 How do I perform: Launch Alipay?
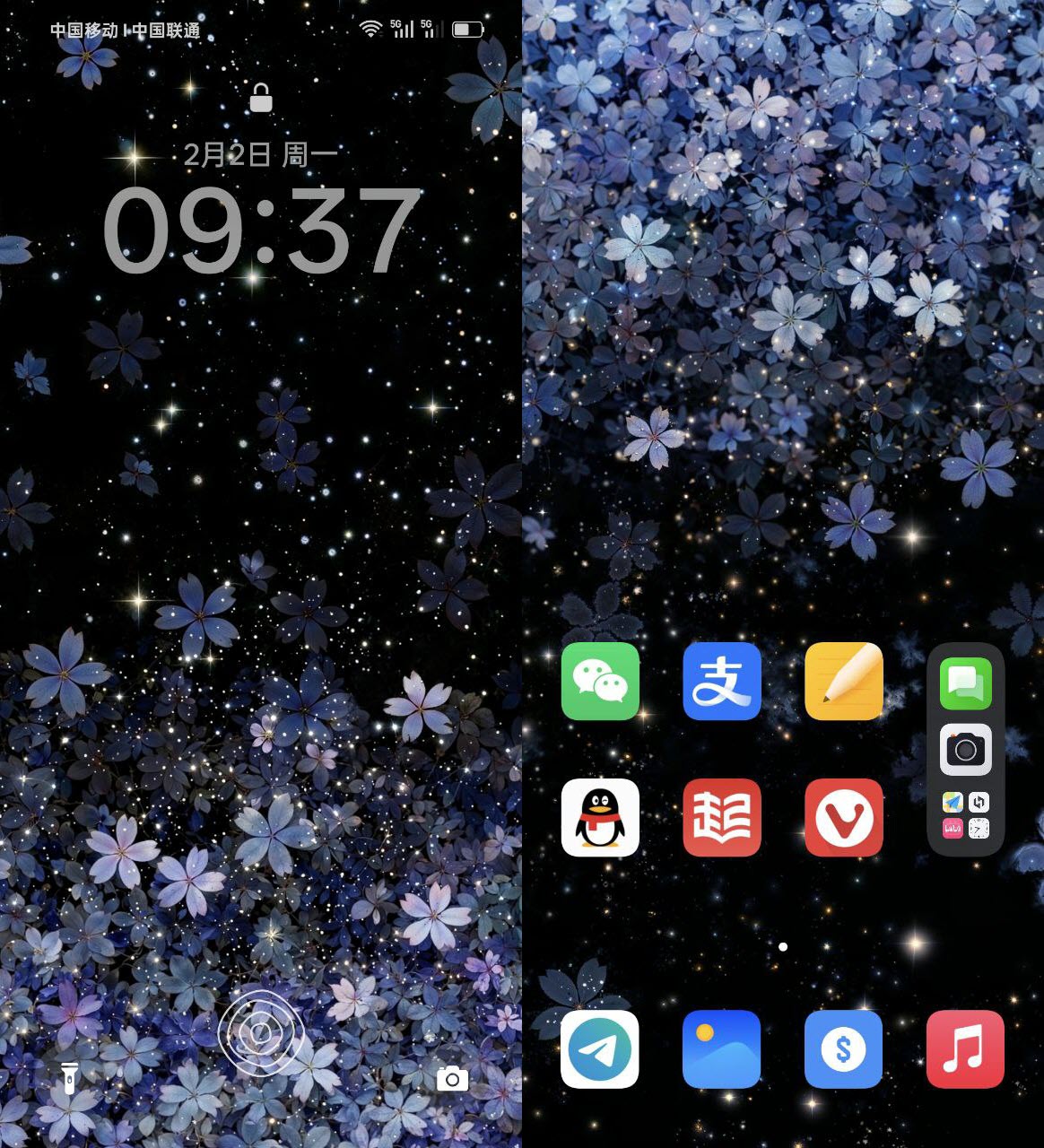[x=722, y=682]
